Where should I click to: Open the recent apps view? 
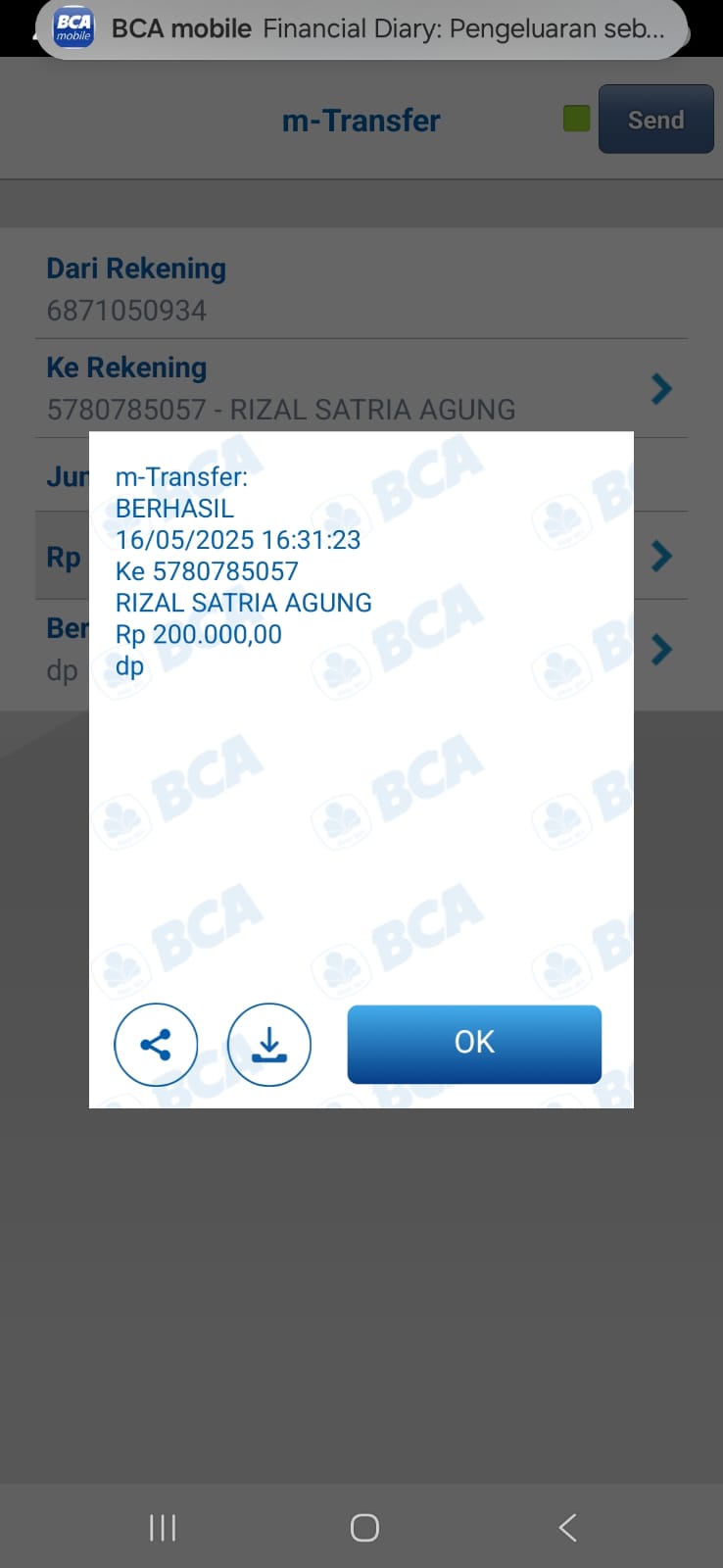click(x=163, y=1527)
